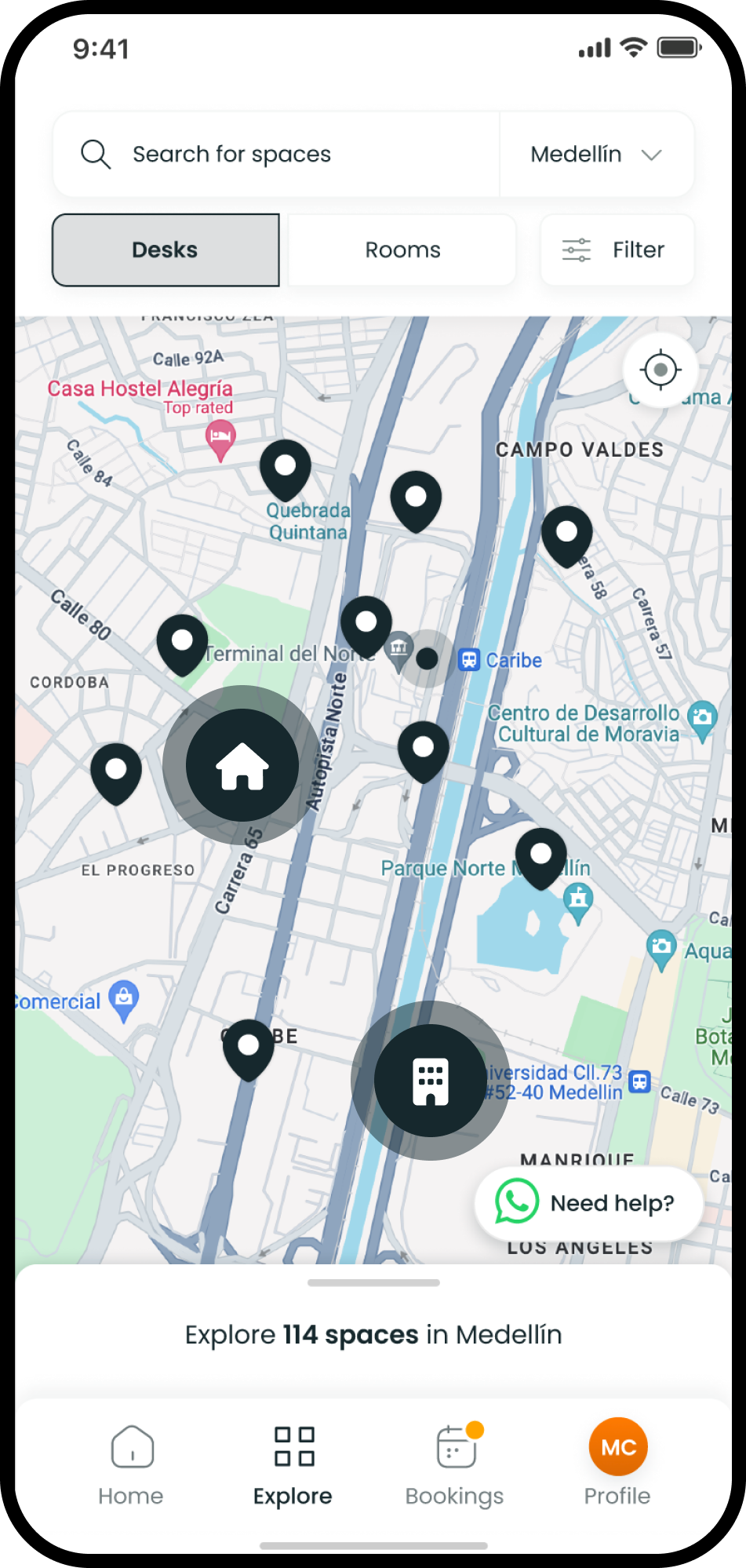Image resolution: width=746 pixels, height=1568 pixels.
Task: Open the Need help? WhatsApp chat
Action: point(588,1202)
